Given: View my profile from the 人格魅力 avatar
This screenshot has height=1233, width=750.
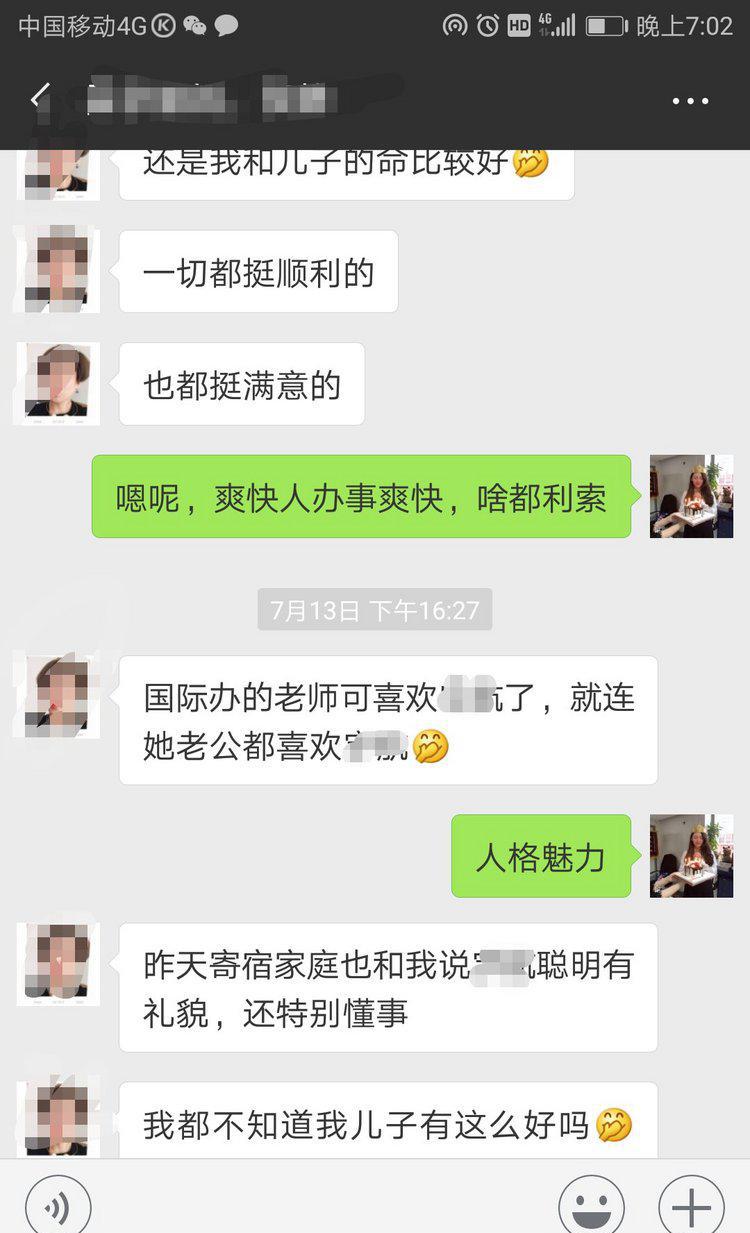Looking at the screenshot, I should [x=691, y=856].
